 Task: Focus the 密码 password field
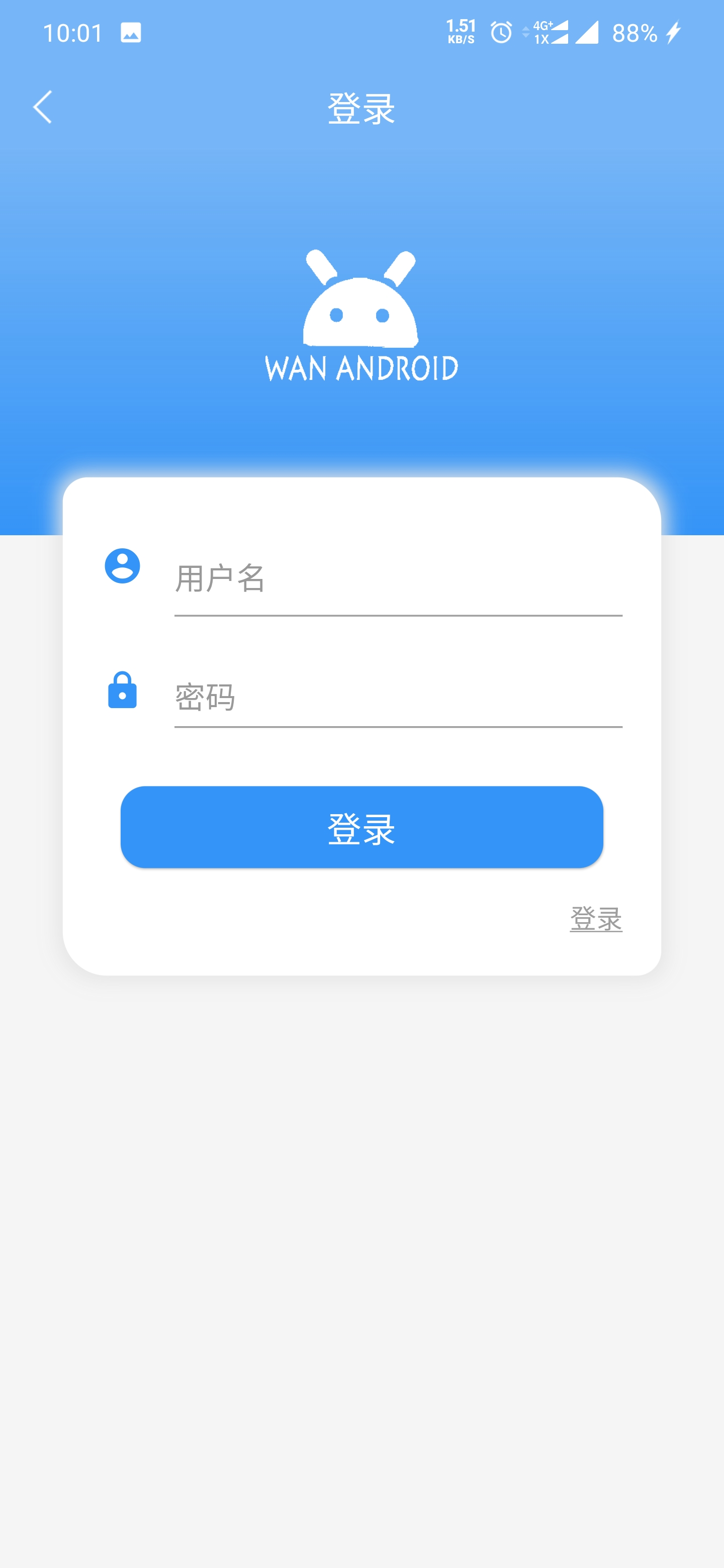[398, 697]
